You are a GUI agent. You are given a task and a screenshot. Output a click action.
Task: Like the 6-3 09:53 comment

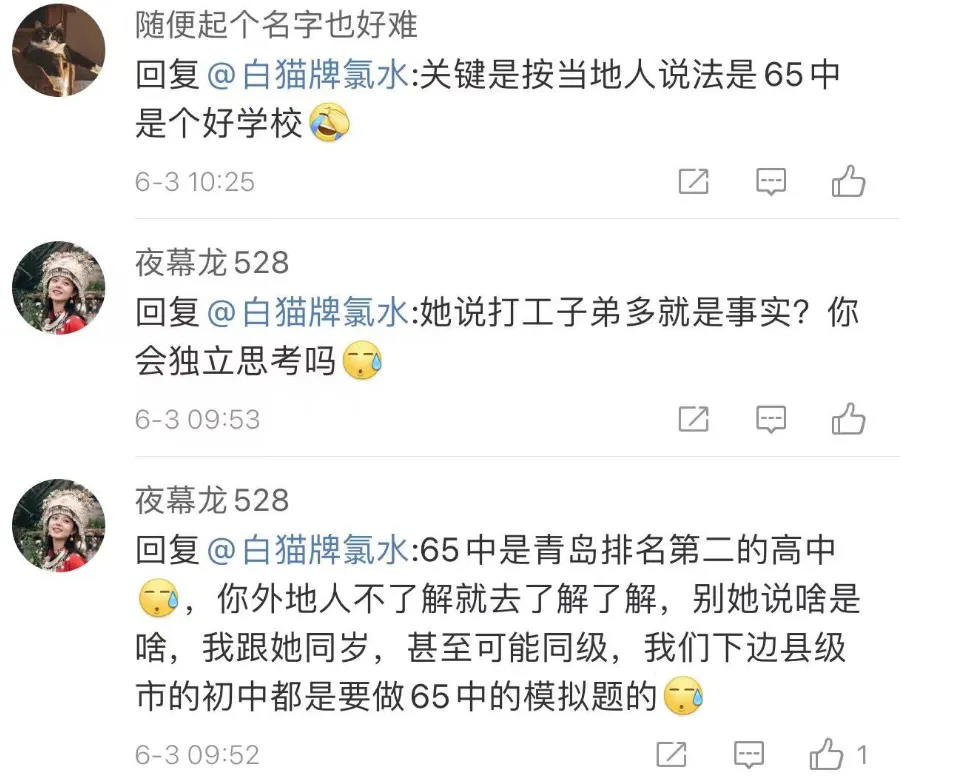pos(848,419)
